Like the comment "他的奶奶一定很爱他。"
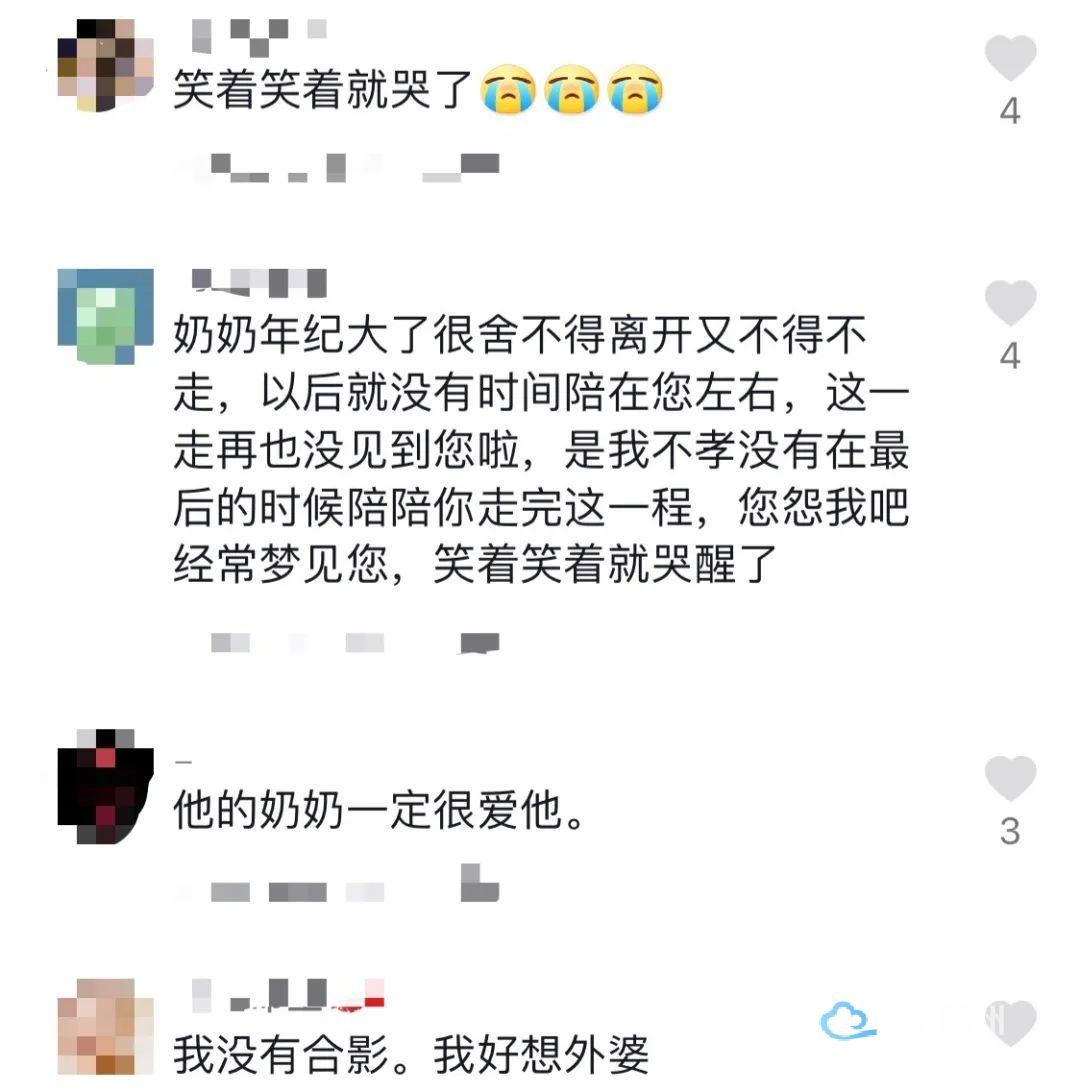 click(x=1010, y=779)
